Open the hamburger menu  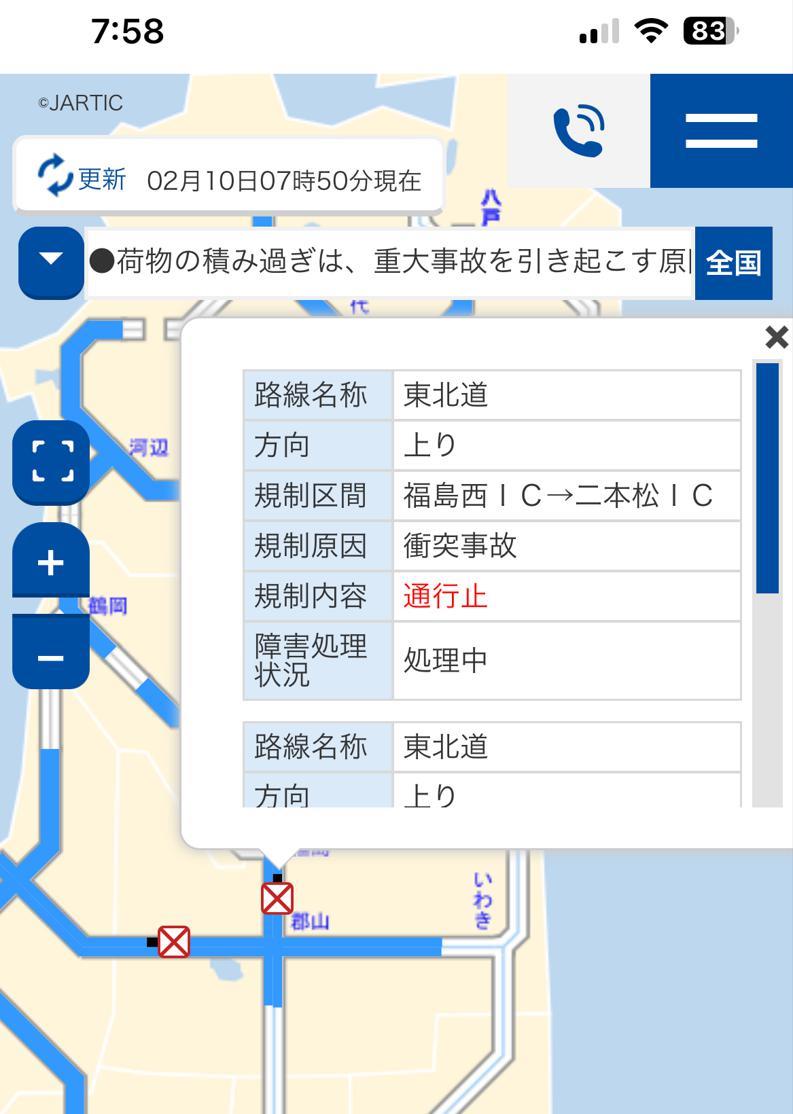click(x=721, y=131)
